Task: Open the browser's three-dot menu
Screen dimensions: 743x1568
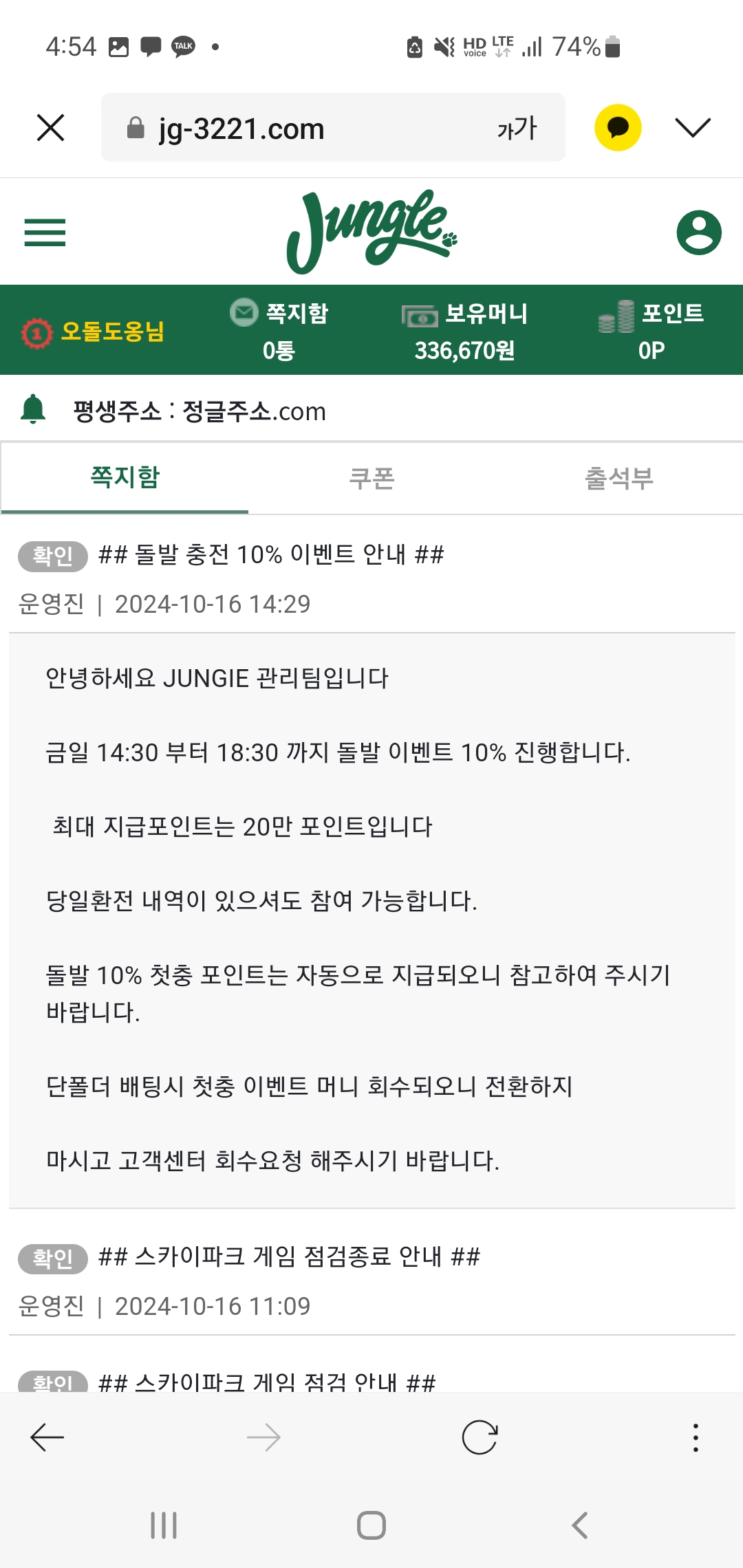Action: click(x=696, y=1437)
